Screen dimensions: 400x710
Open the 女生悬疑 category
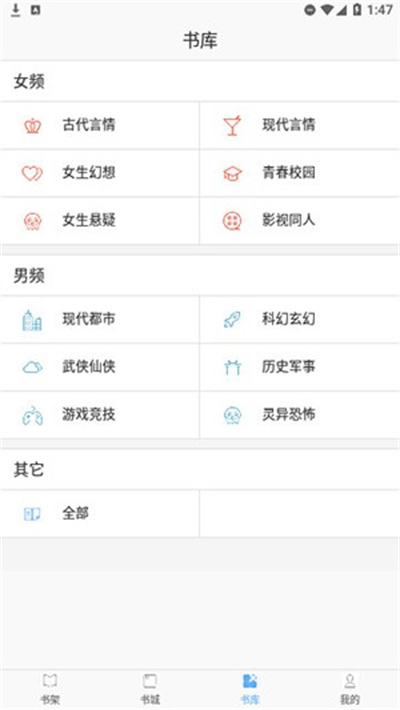tap(100, 221)
